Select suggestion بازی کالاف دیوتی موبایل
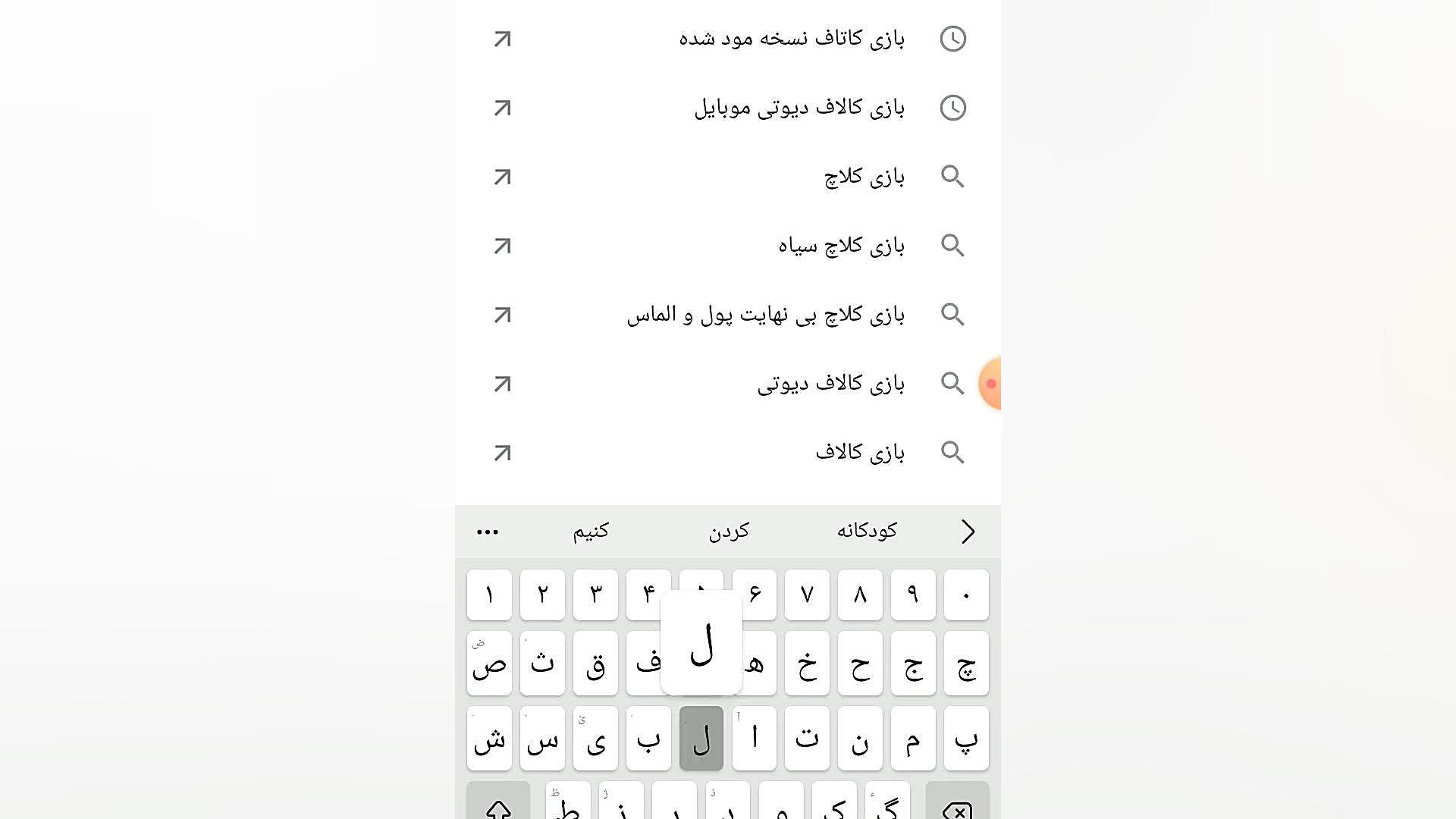 [799, 108]
